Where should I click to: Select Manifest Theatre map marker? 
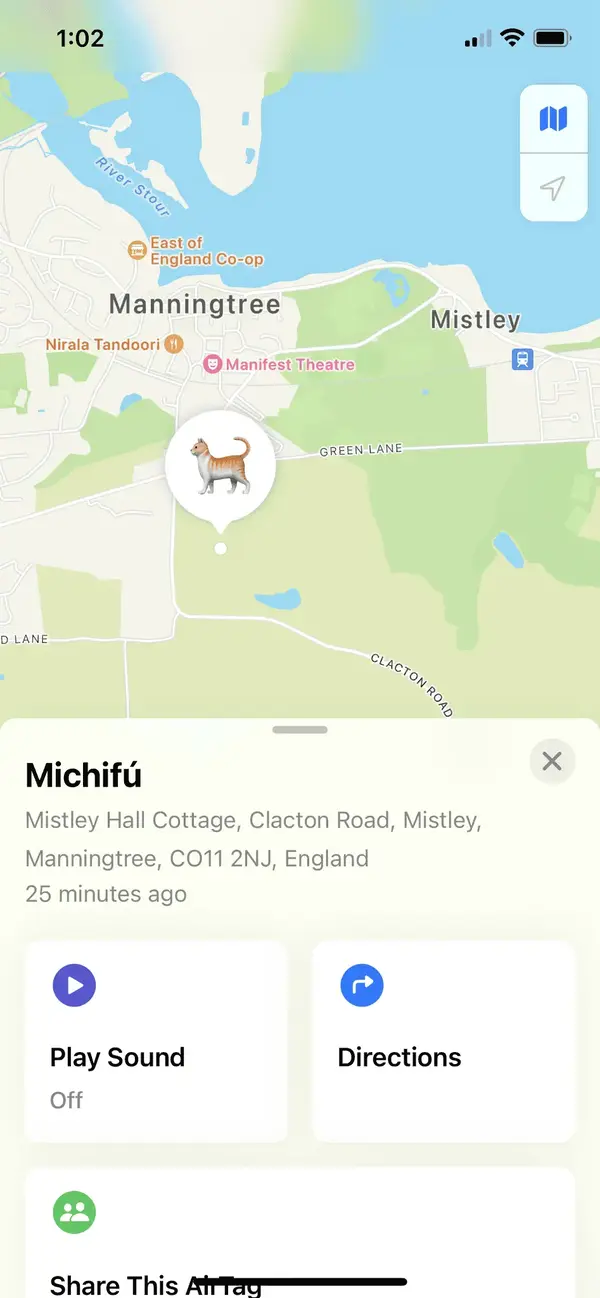coord(213,364)
